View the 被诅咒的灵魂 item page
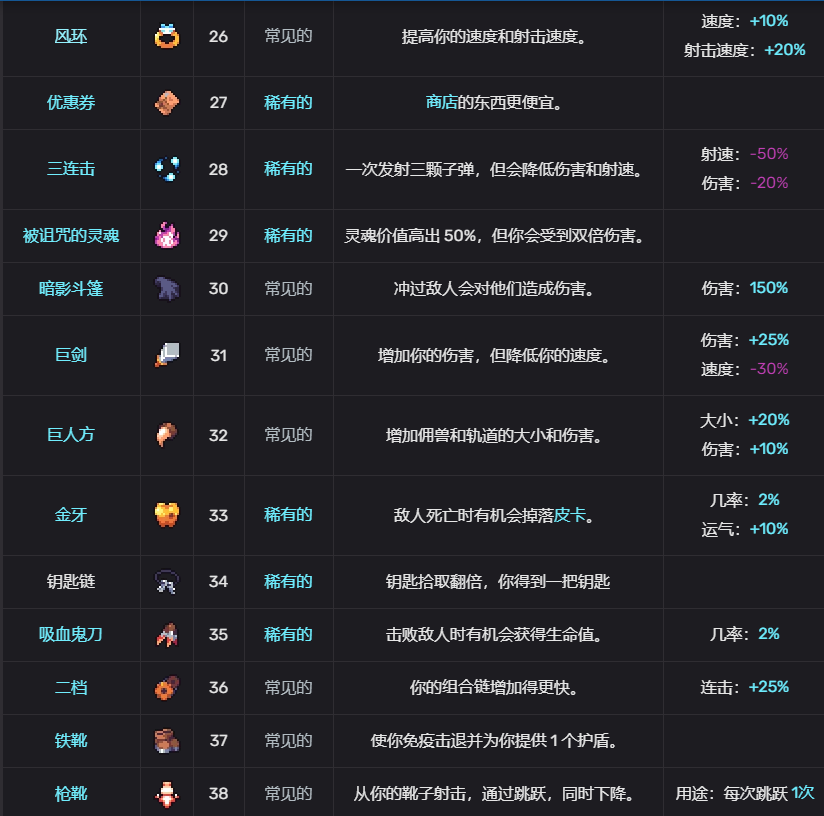 (70, 236)
